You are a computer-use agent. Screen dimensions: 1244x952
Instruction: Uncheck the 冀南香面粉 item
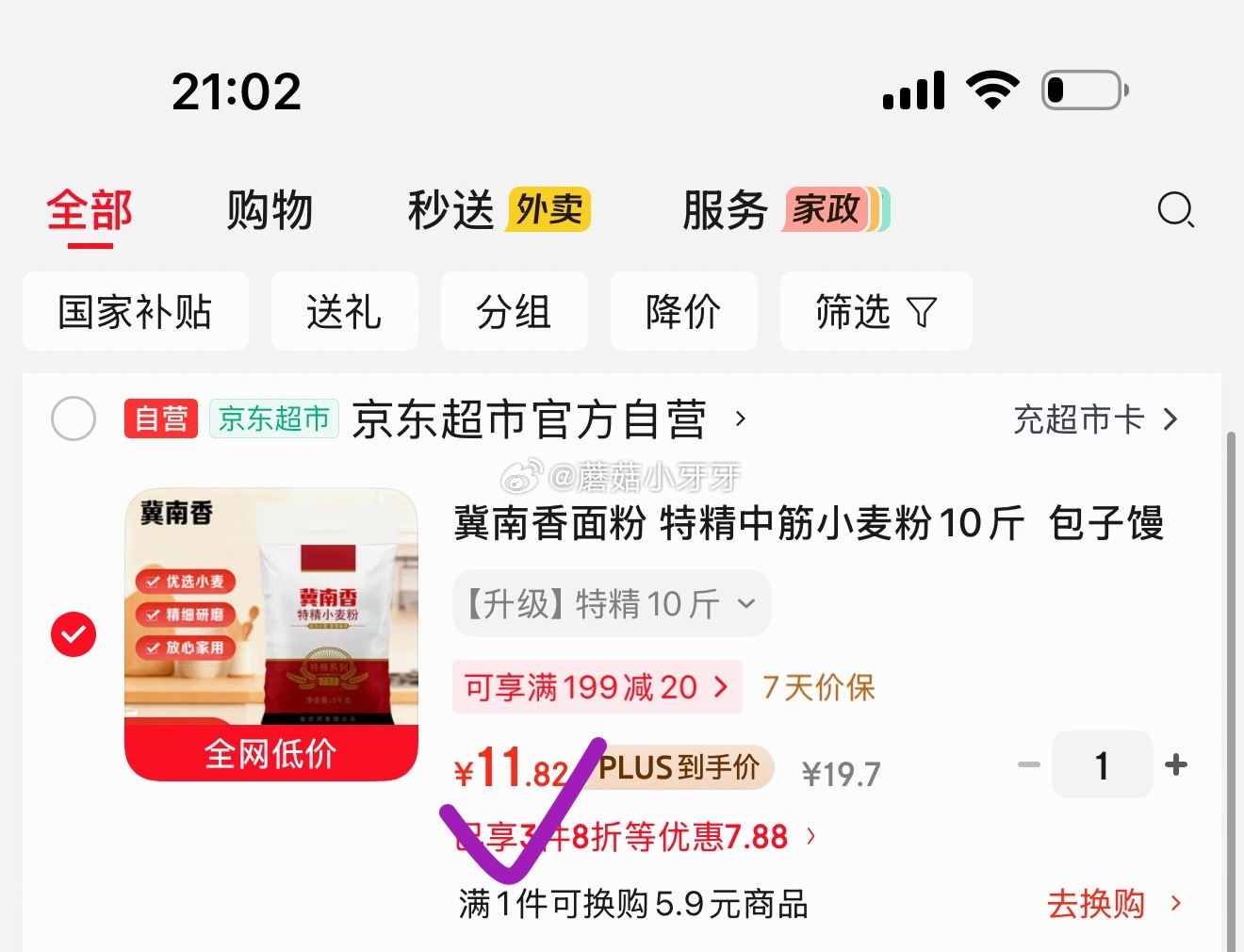pos(74,634)
